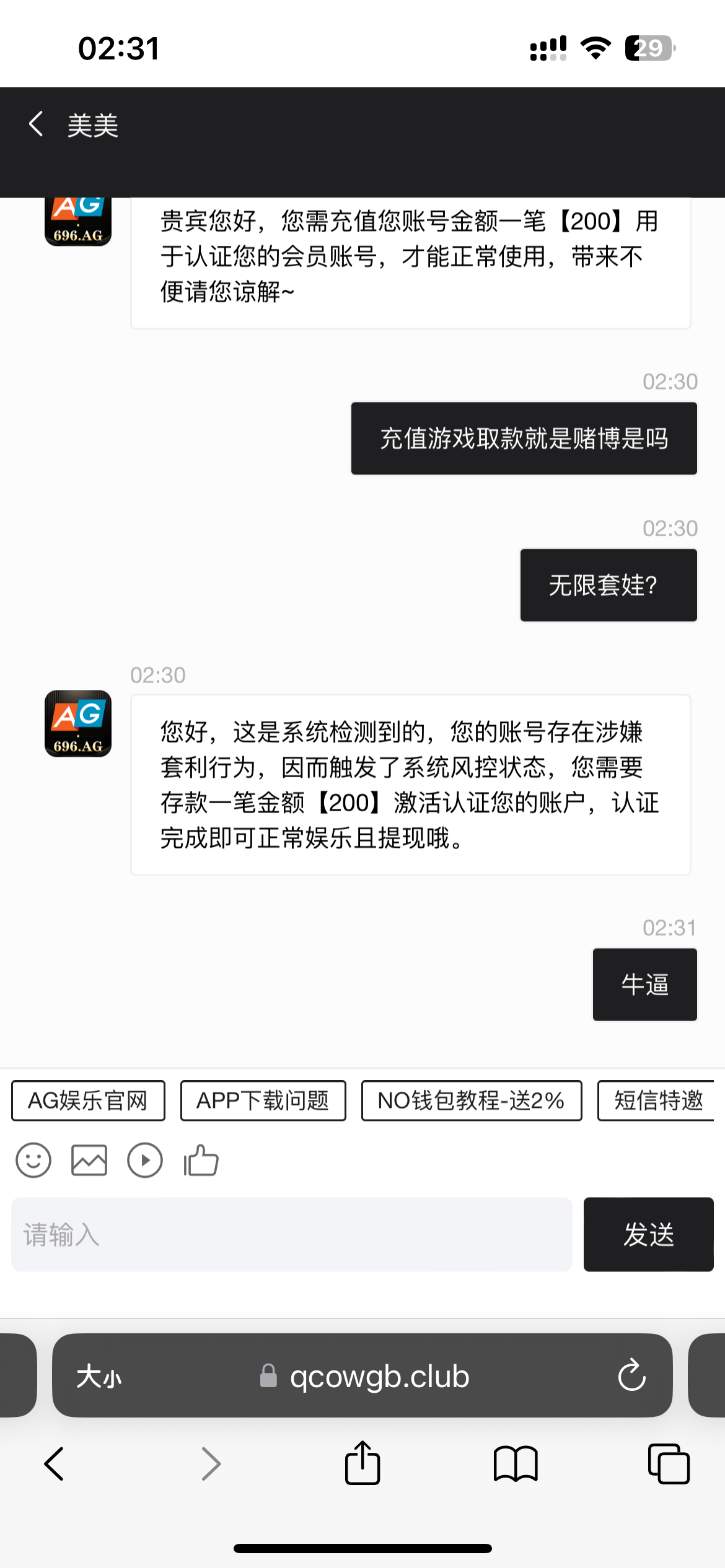Show all open Safari tabs
Image resolution: width=725 pixels, height=1568 pixels.
coord(668,1464)
